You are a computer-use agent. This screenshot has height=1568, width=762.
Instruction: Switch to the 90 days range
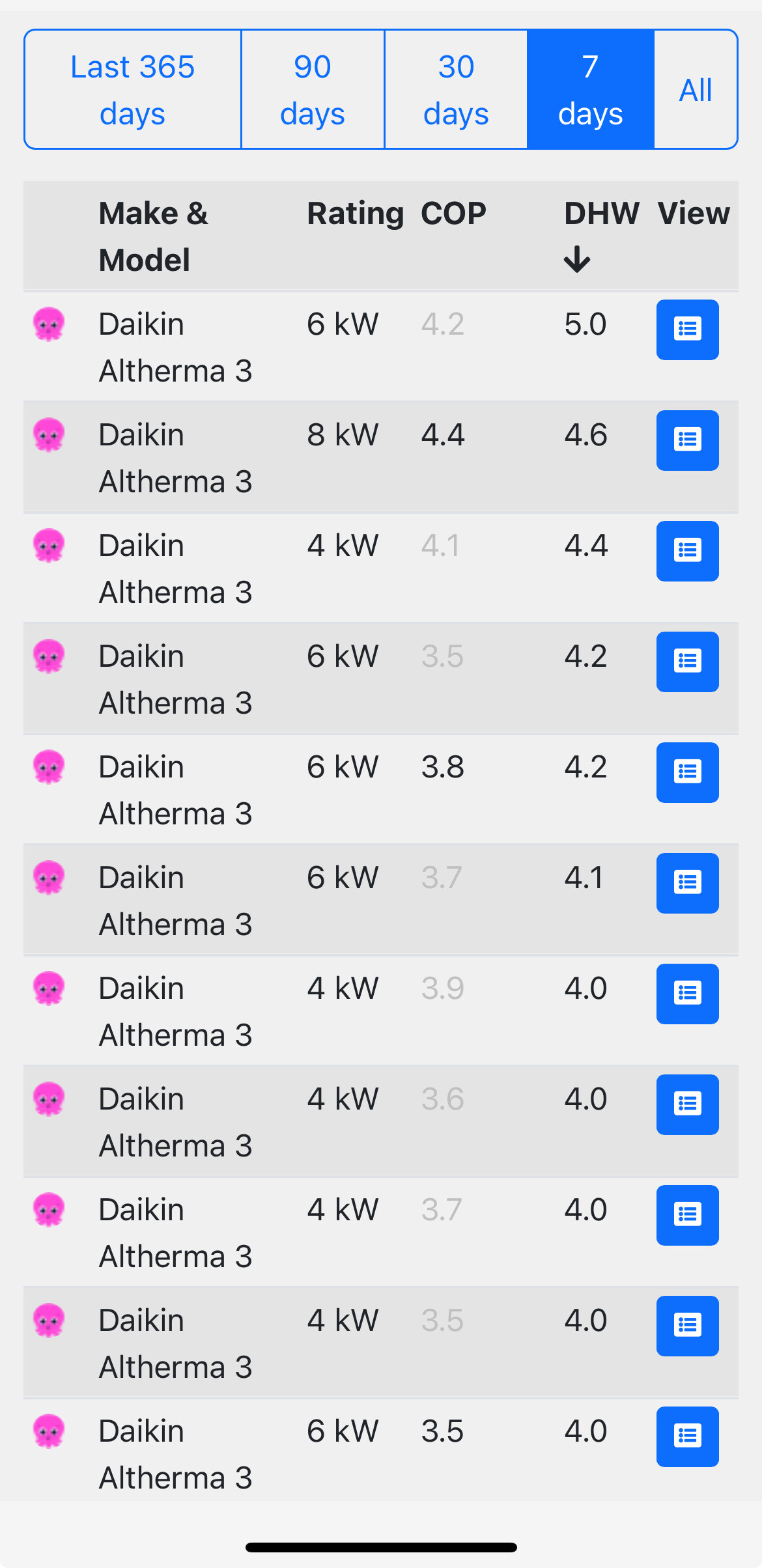[313, 89]
